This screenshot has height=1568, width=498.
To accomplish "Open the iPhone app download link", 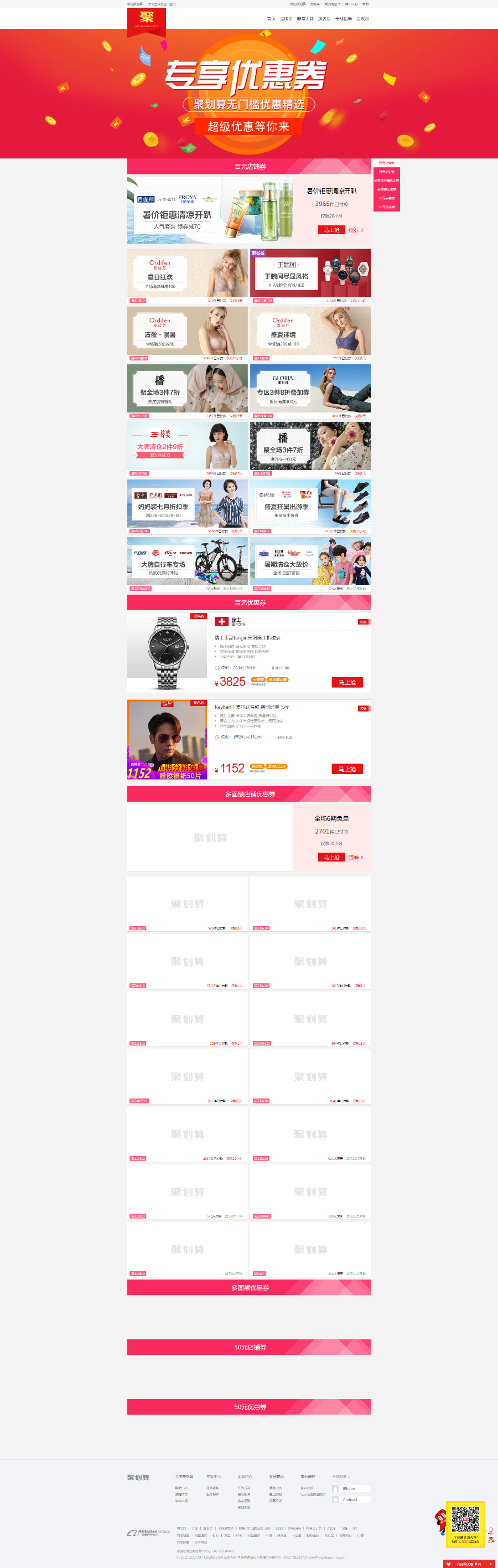I will point(351,1489).
